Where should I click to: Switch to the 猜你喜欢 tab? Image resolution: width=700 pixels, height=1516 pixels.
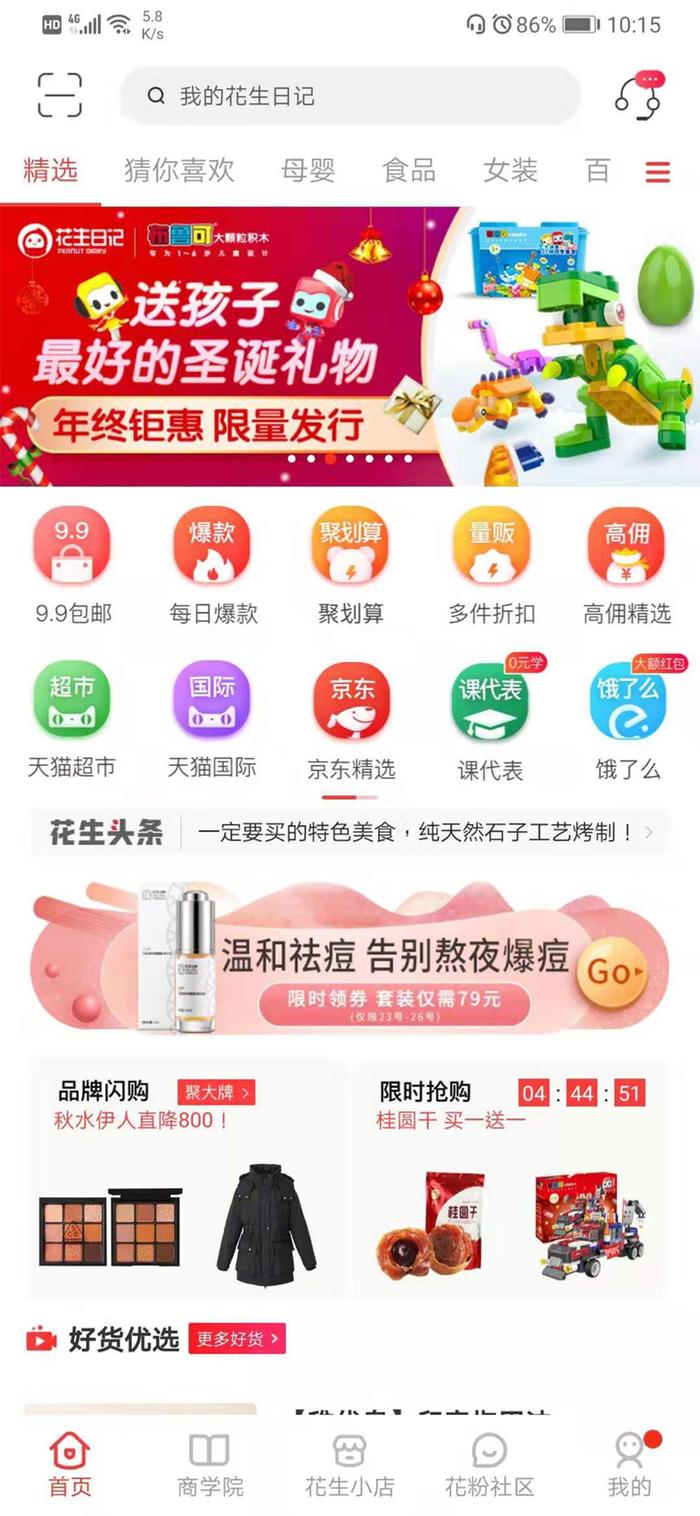pos(179,170)
